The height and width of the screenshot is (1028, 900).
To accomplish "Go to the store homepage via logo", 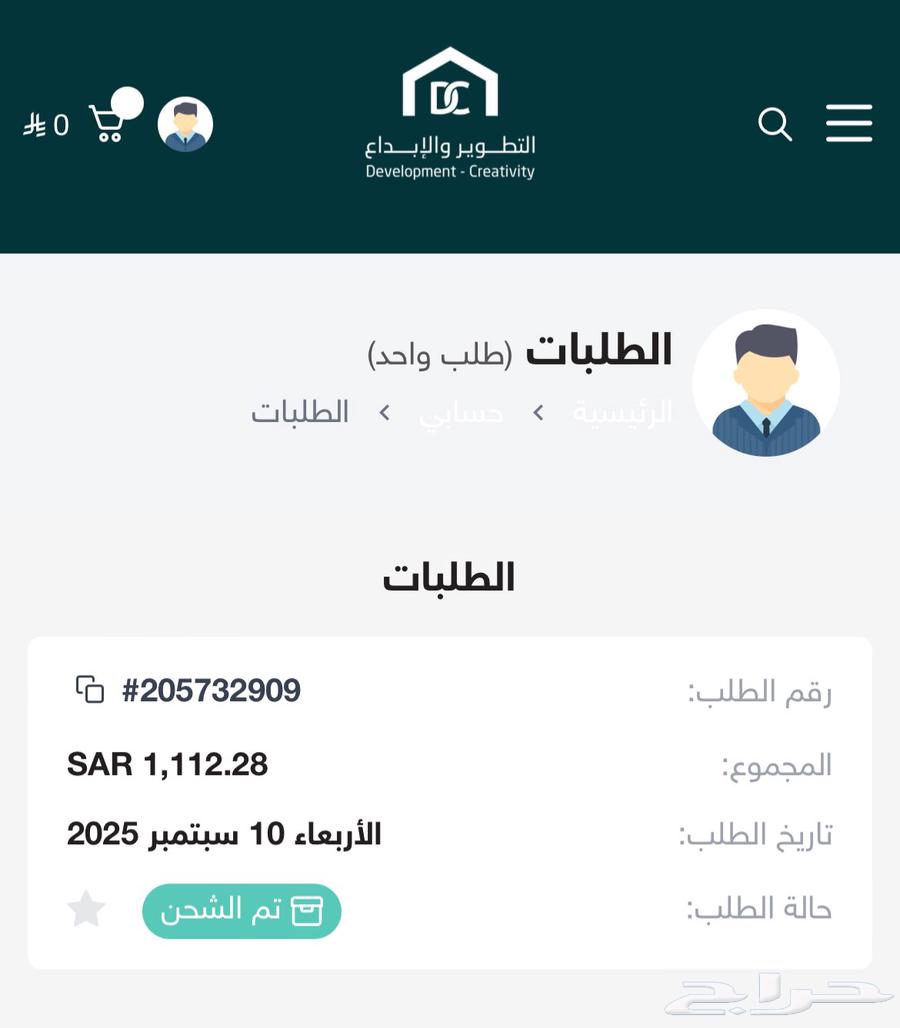I will [x=450, y=113].
